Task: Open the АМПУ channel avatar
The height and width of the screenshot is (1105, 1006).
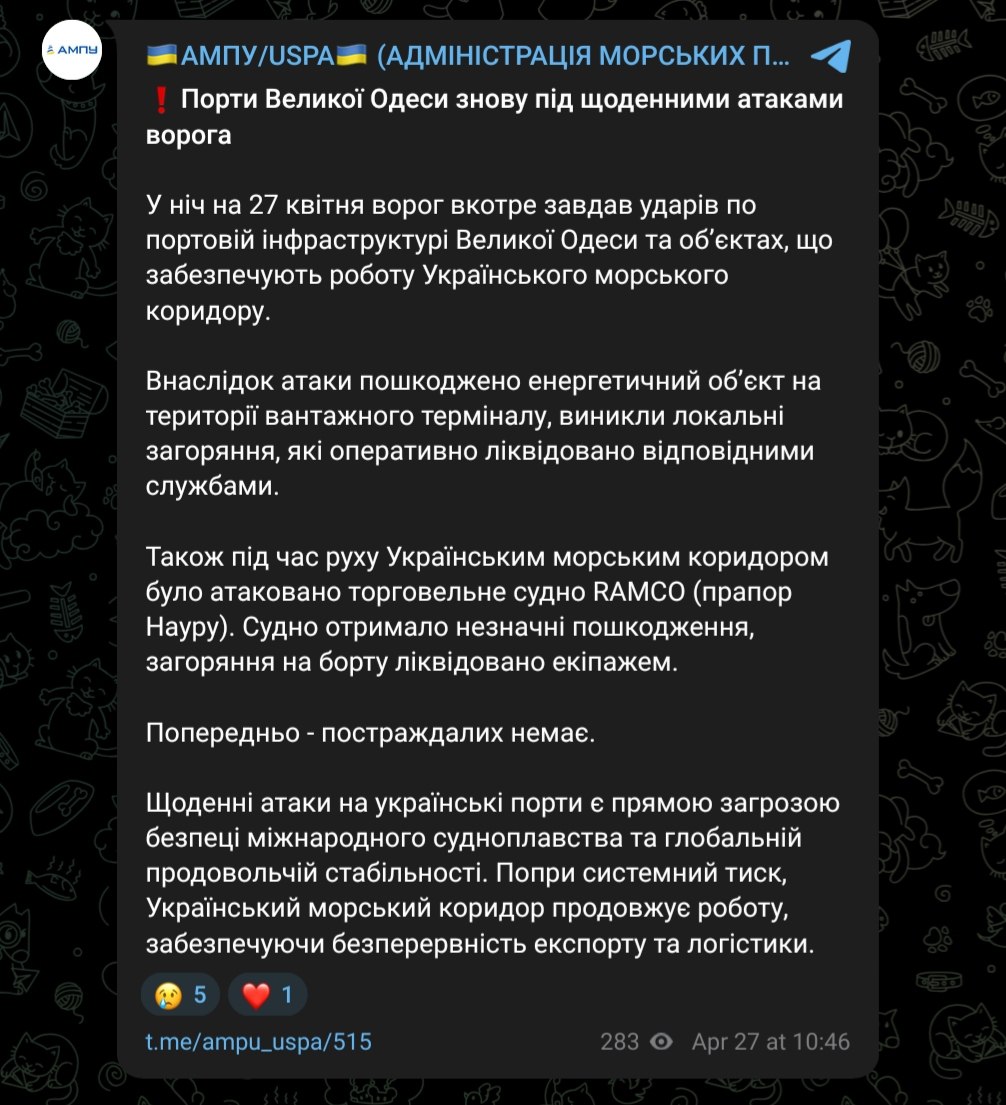Action: point(72,49)
